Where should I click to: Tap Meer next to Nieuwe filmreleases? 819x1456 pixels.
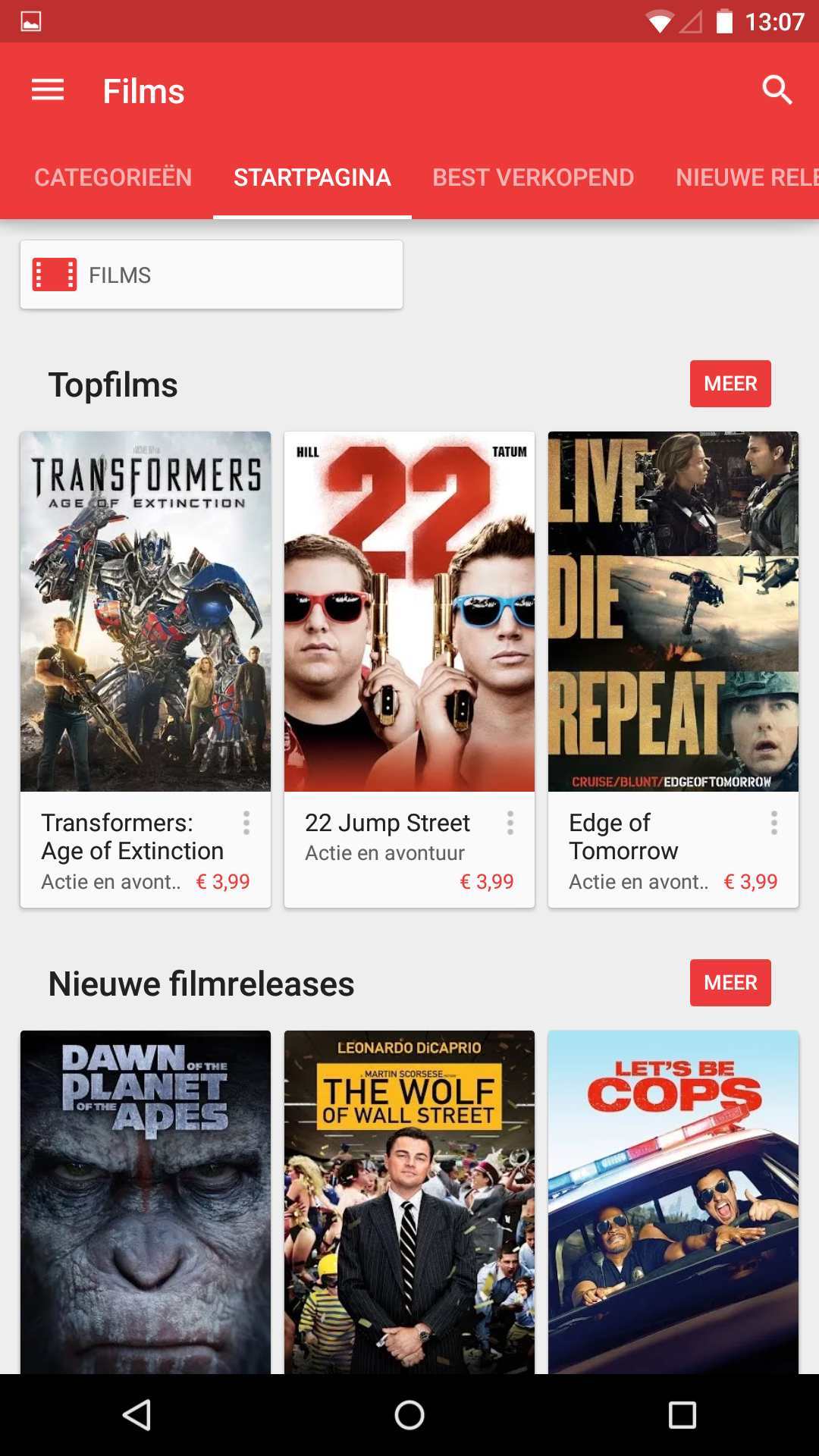pyautogui.click(x=730, y=983)
